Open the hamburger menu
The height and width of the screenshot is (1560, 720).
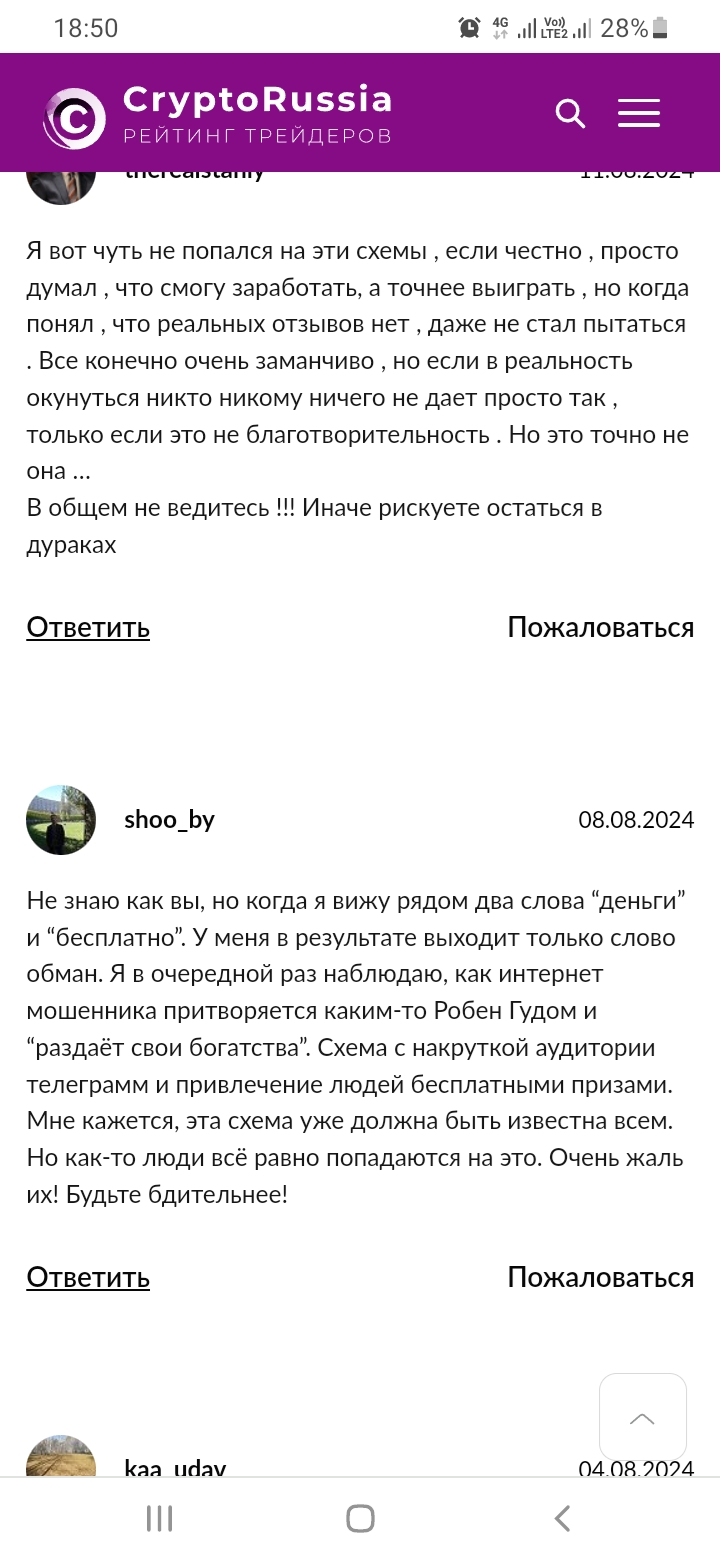click(x=639, y=113)
